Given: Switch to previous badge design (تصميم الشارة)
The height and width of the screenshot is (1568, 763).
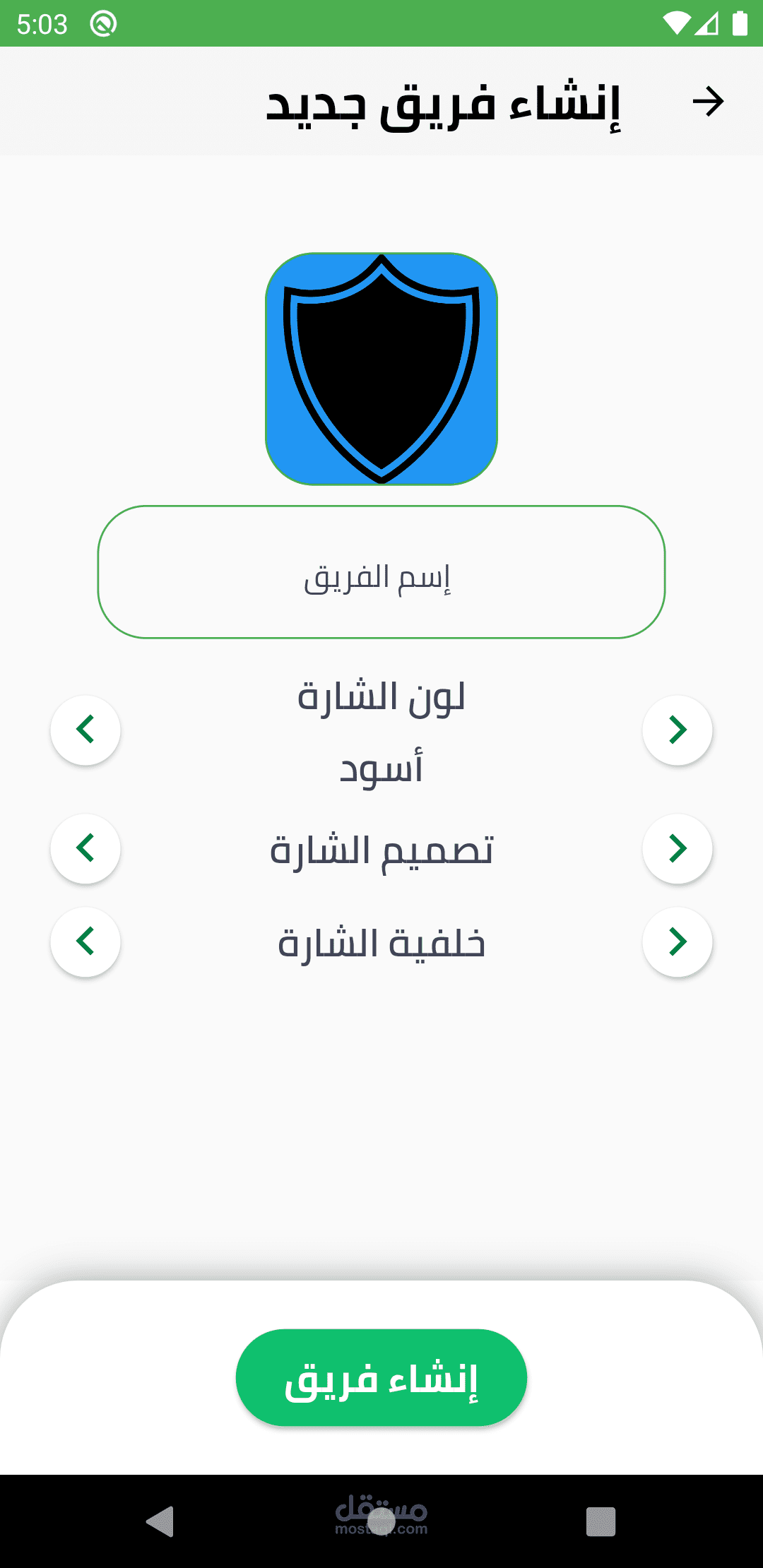Looking at the screenshot, I should [x=85, y=848].
